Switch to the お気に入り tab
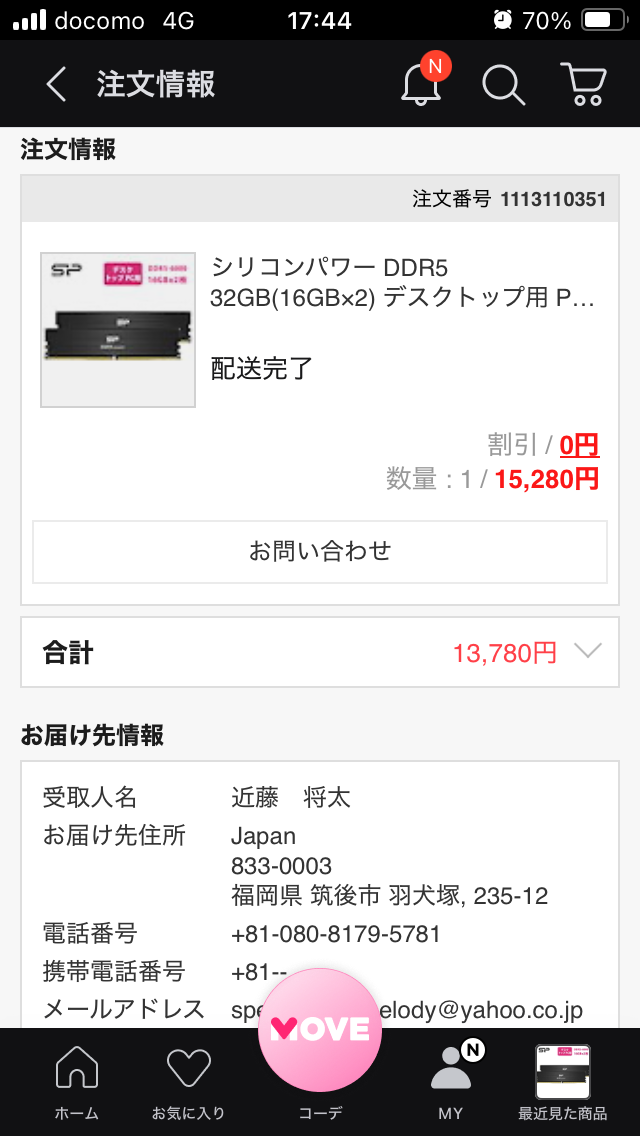The height and width of the screenshot is (1136, 640). [188, 1082]
